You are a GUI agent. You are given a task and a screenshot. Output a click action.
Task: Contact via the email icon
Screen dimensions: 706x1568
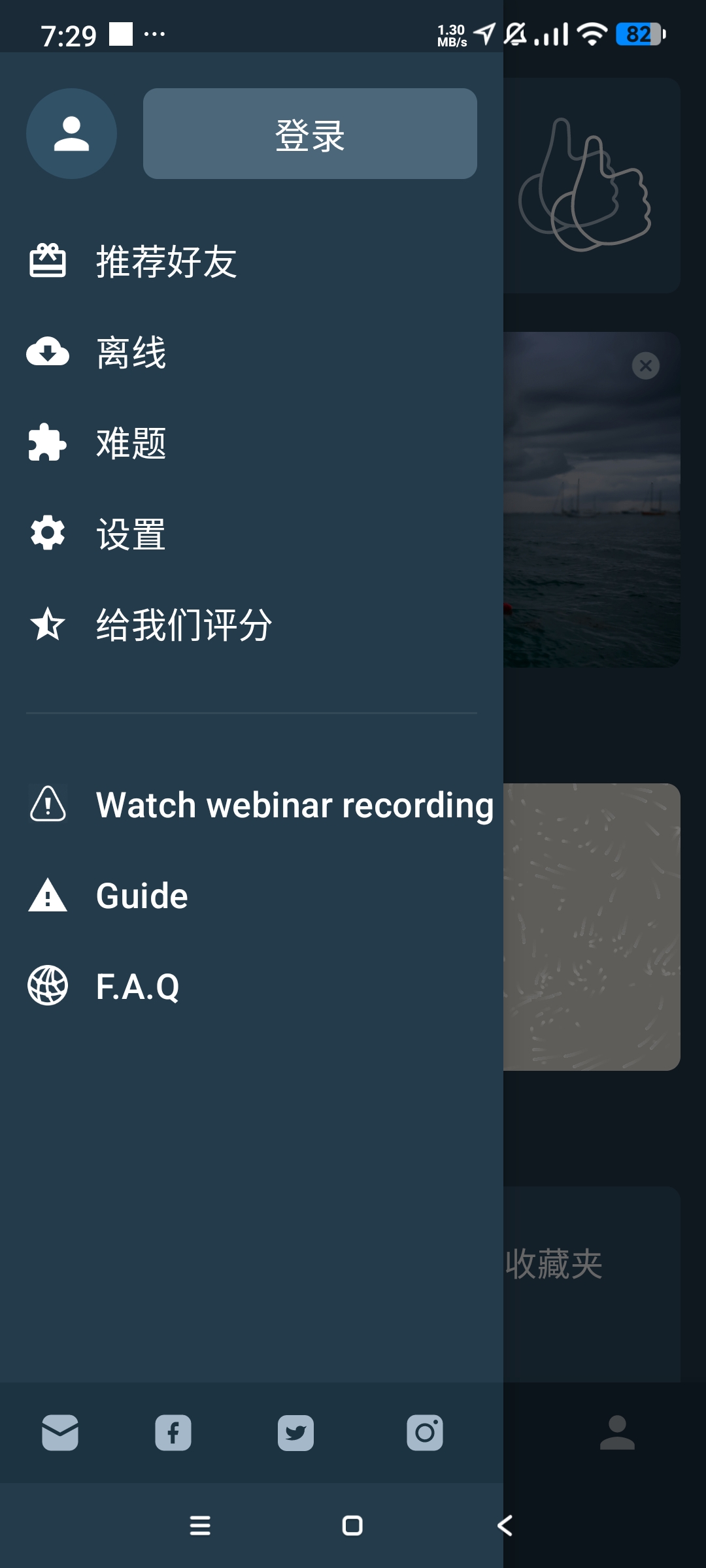pyautogui.click(x=60, y=1433)
